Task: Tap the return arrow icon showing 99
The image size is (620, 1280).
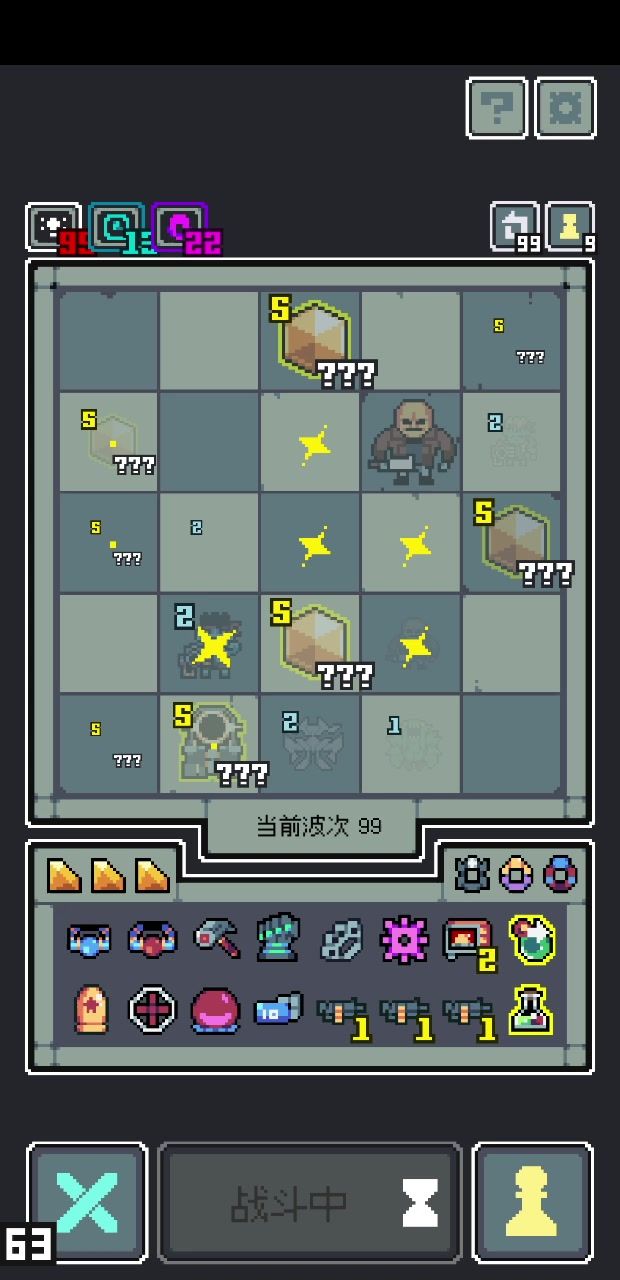Action: 515,228
